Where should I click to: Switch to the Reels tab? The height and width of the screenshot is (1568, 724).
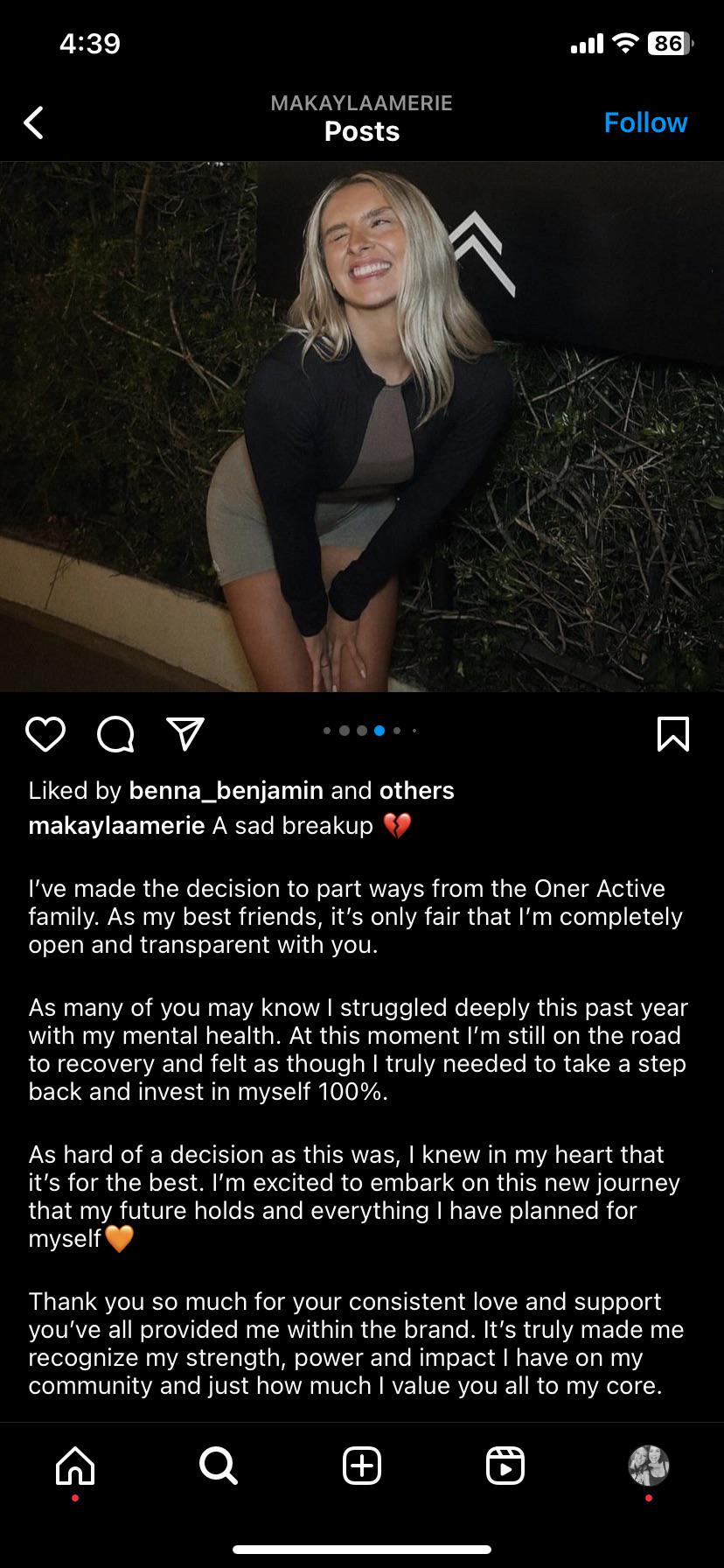pyautogui.click(x=505, y=1465)
